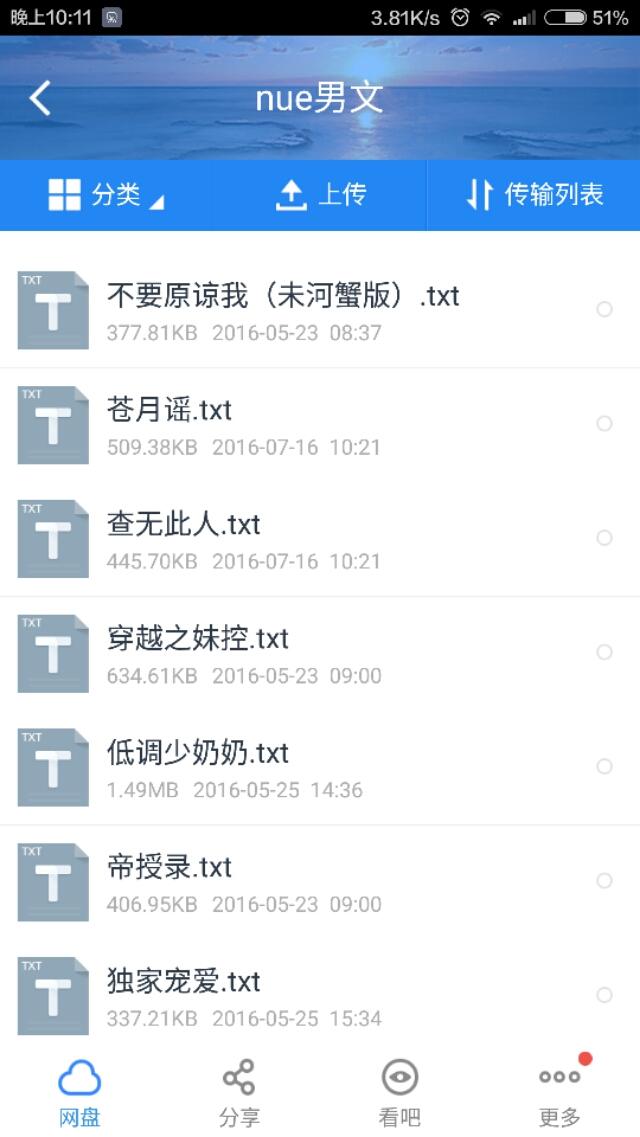Select the checkbox for 独家宠爱.txt
The width and height of the screenshot is (640, 1137).
click(604, 995)
